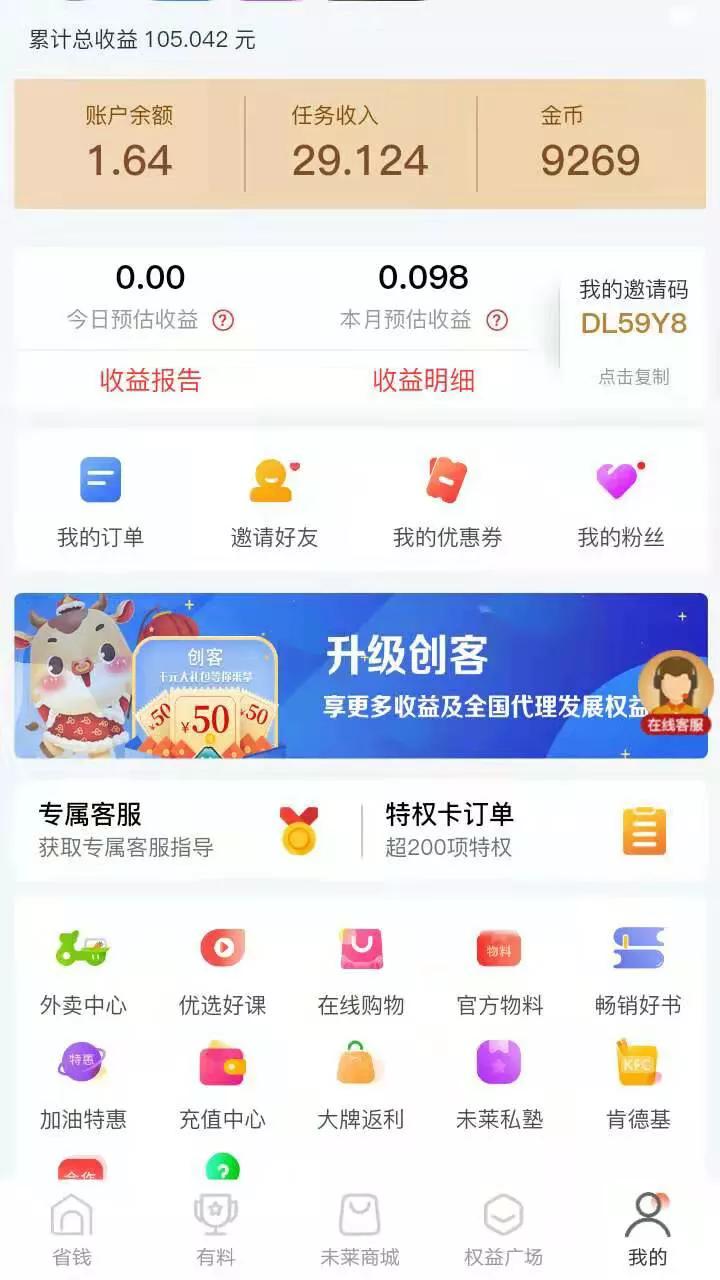This screenshot has height=1280, width=720.
Task: Switch to the 有料 tab
Action: (x=216, y=1230)
